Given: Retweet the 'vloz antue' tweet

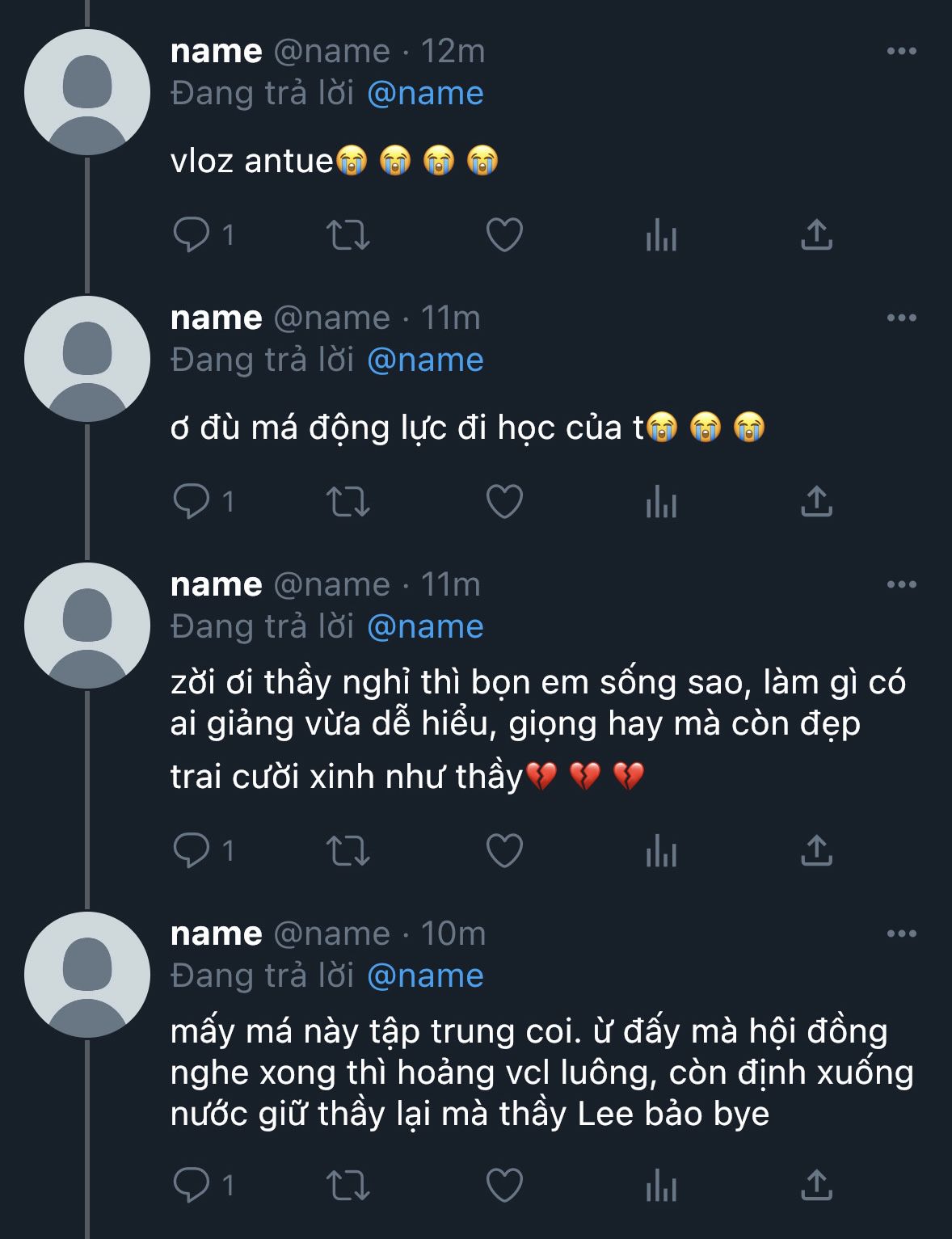Looking at the screenshot, I should (348, 235).
